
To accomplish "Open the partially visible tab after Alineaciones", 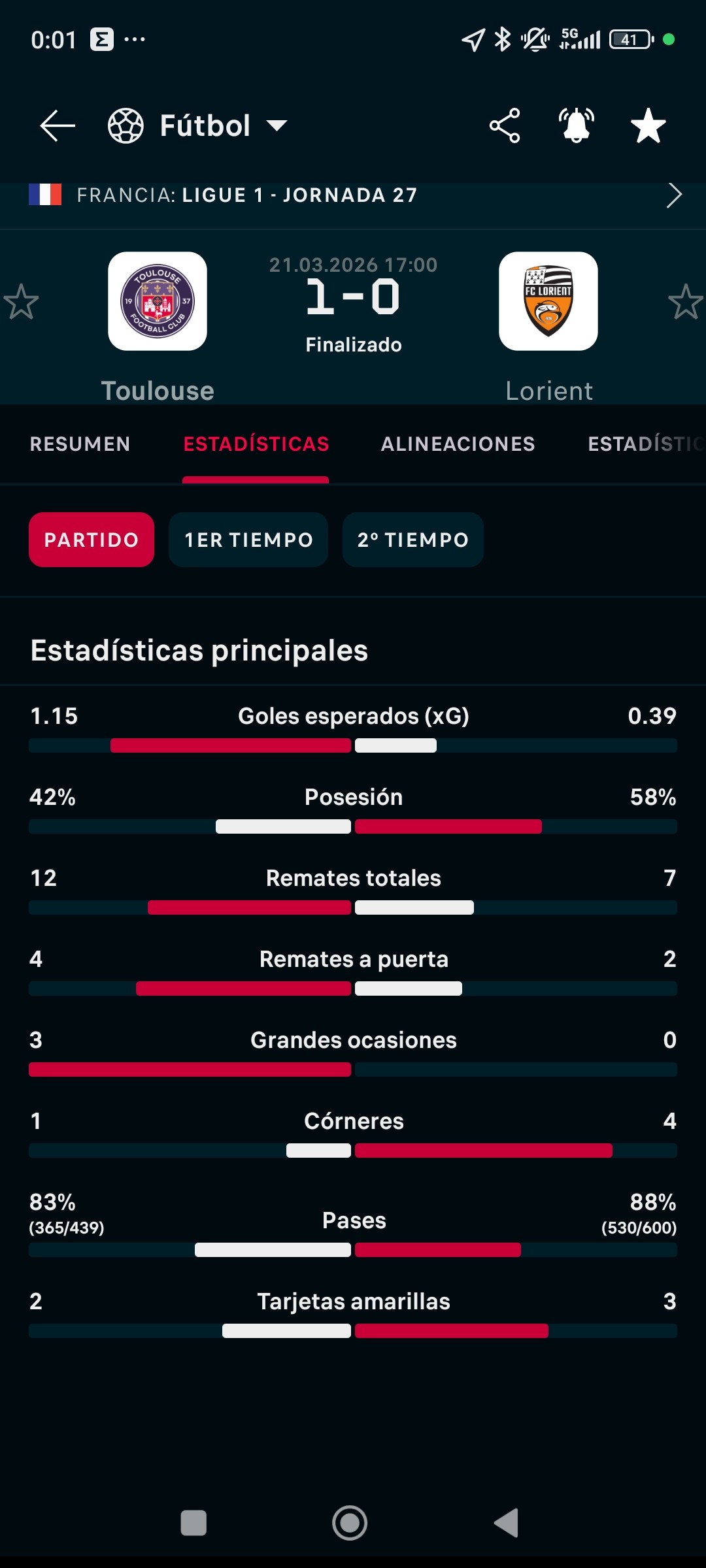I will coord(646,444).
